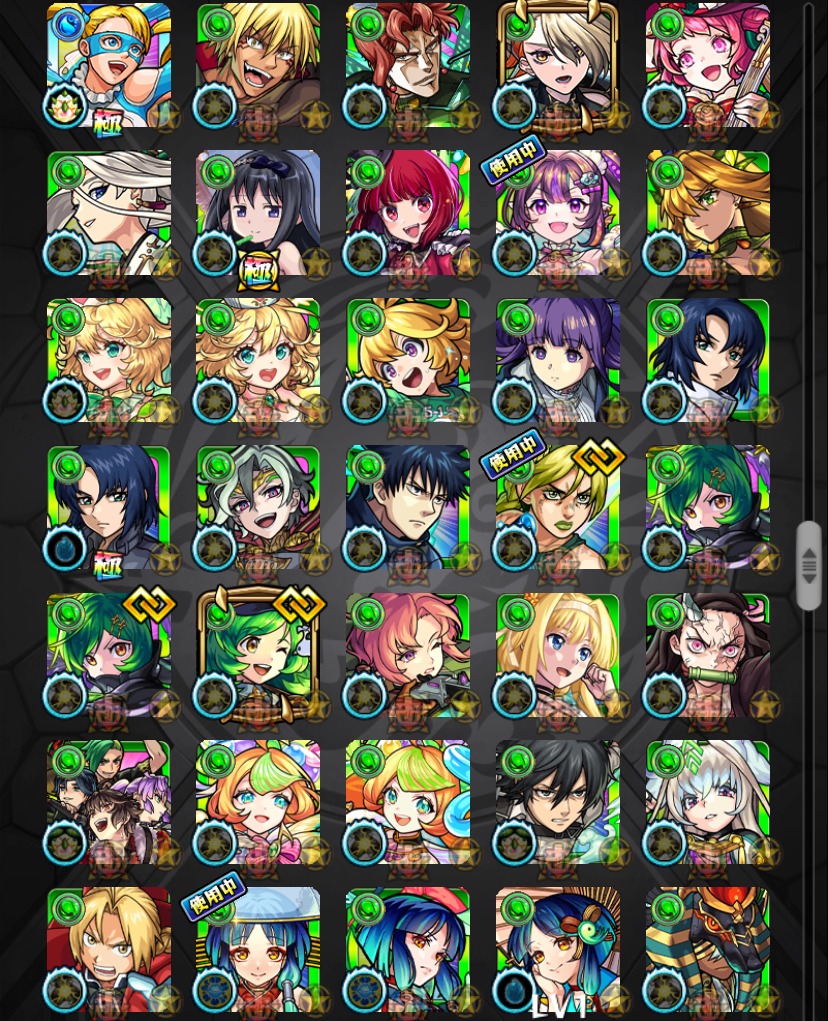Select the white-haired bandaged character

click(x=108, y=214)
